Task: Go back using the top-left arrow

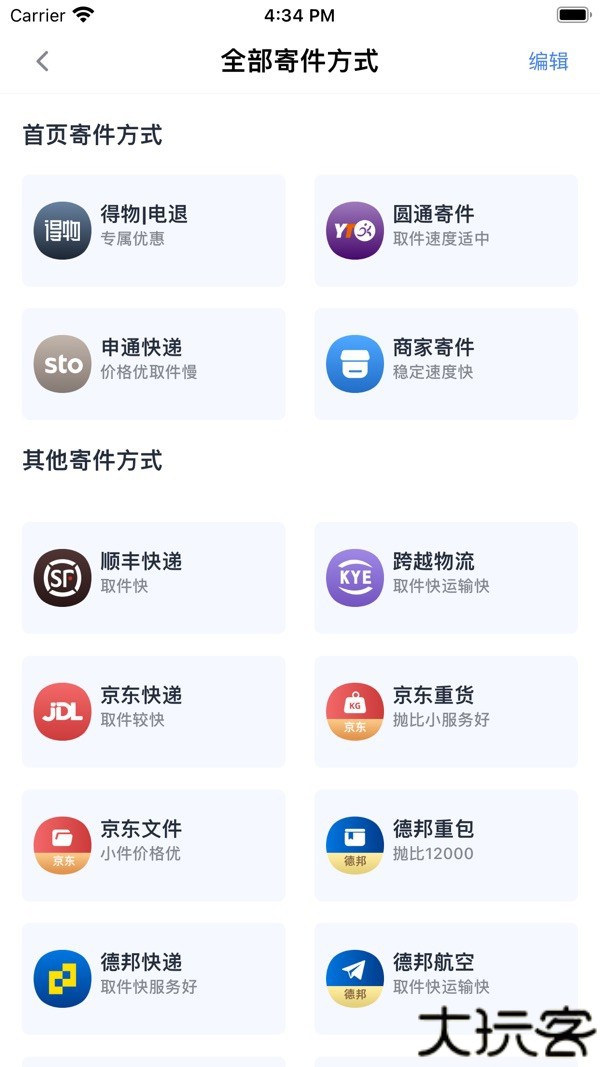Action: coord(42,61)
